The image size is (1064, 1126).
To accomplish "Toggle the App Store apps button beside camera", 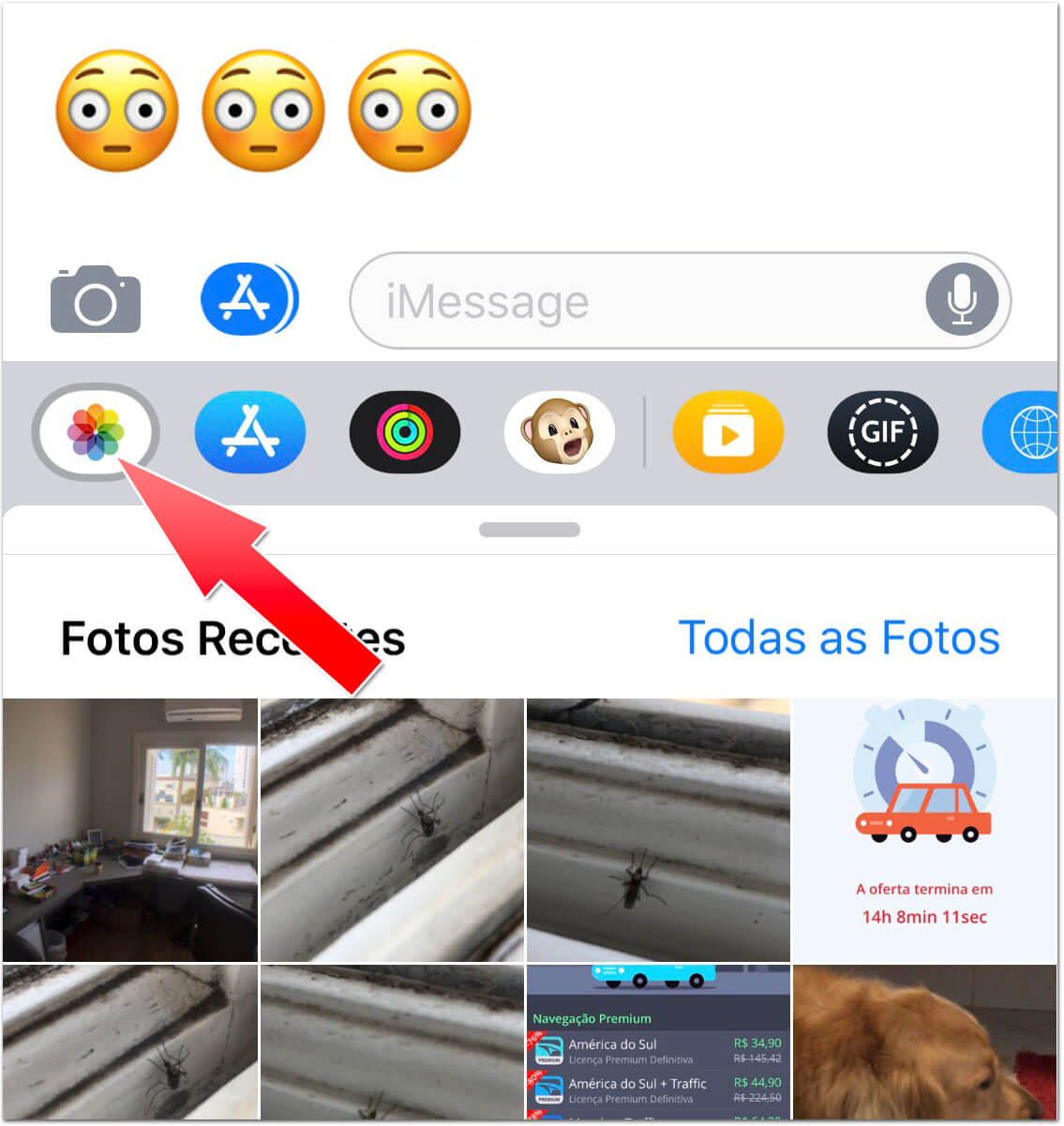I will click(x=248, y=300).
